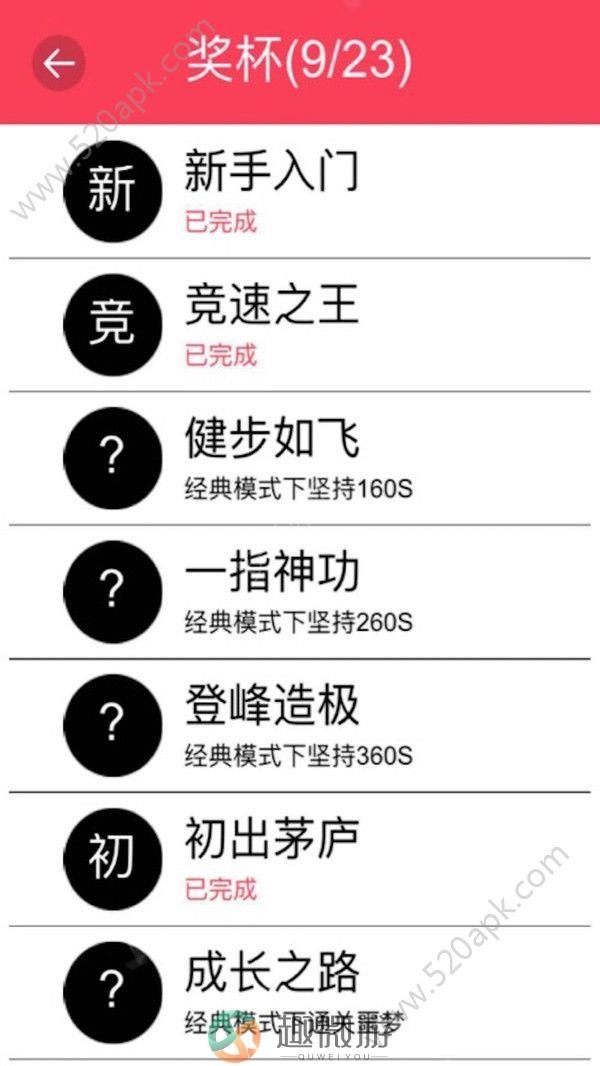This screenshot has width=600, height=1066.
Task: Select the 竞速之王 trophy
Action: tap(300, 325)
